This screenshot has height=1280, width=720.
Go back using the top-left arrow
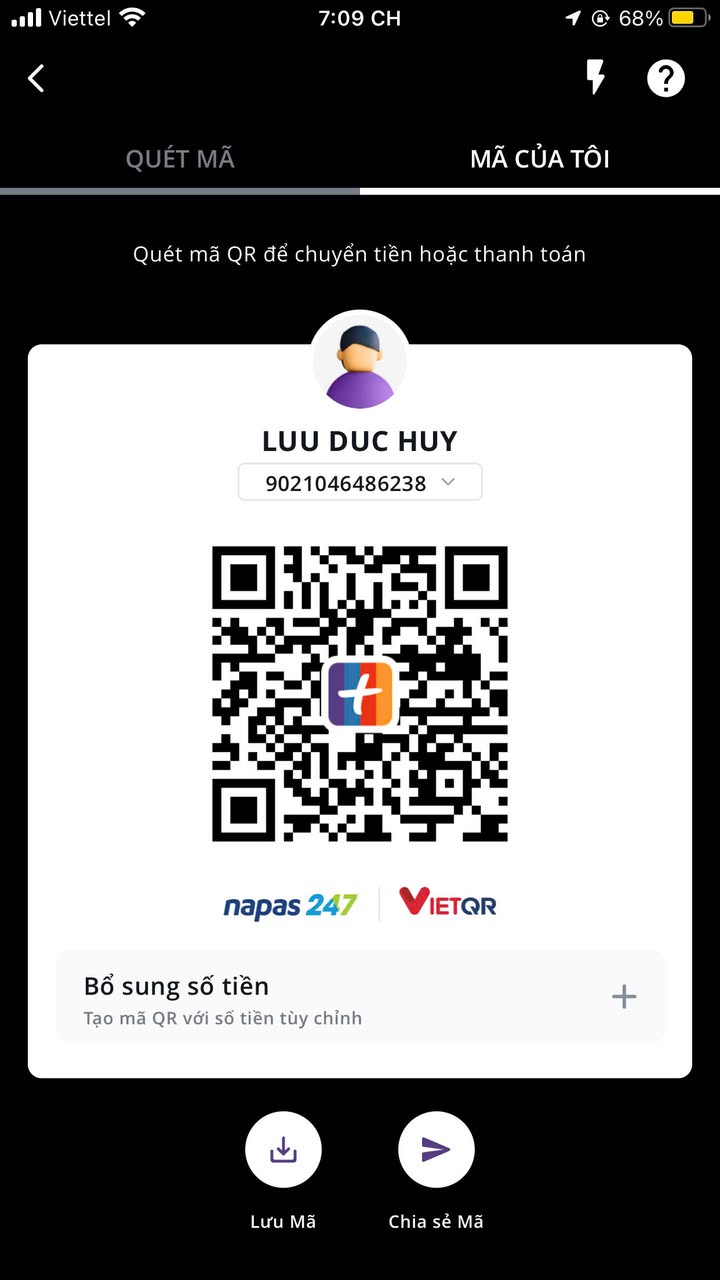(37, 78)
